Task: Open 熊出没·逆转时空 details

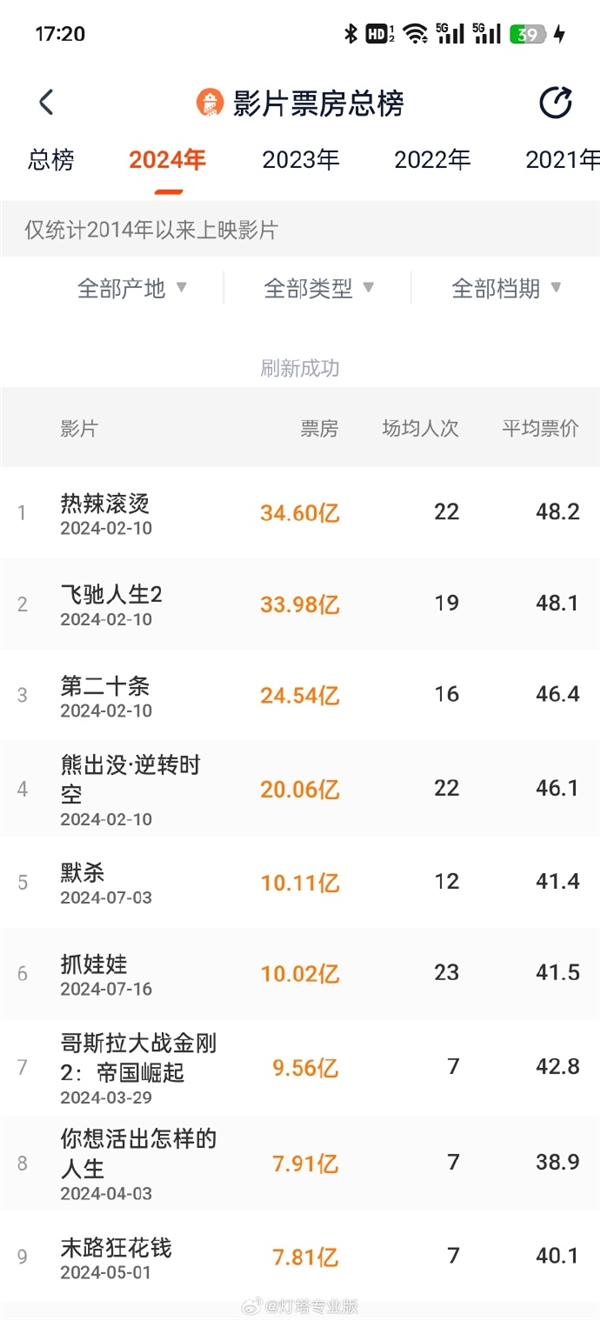Action: click(x=130, y=780)
